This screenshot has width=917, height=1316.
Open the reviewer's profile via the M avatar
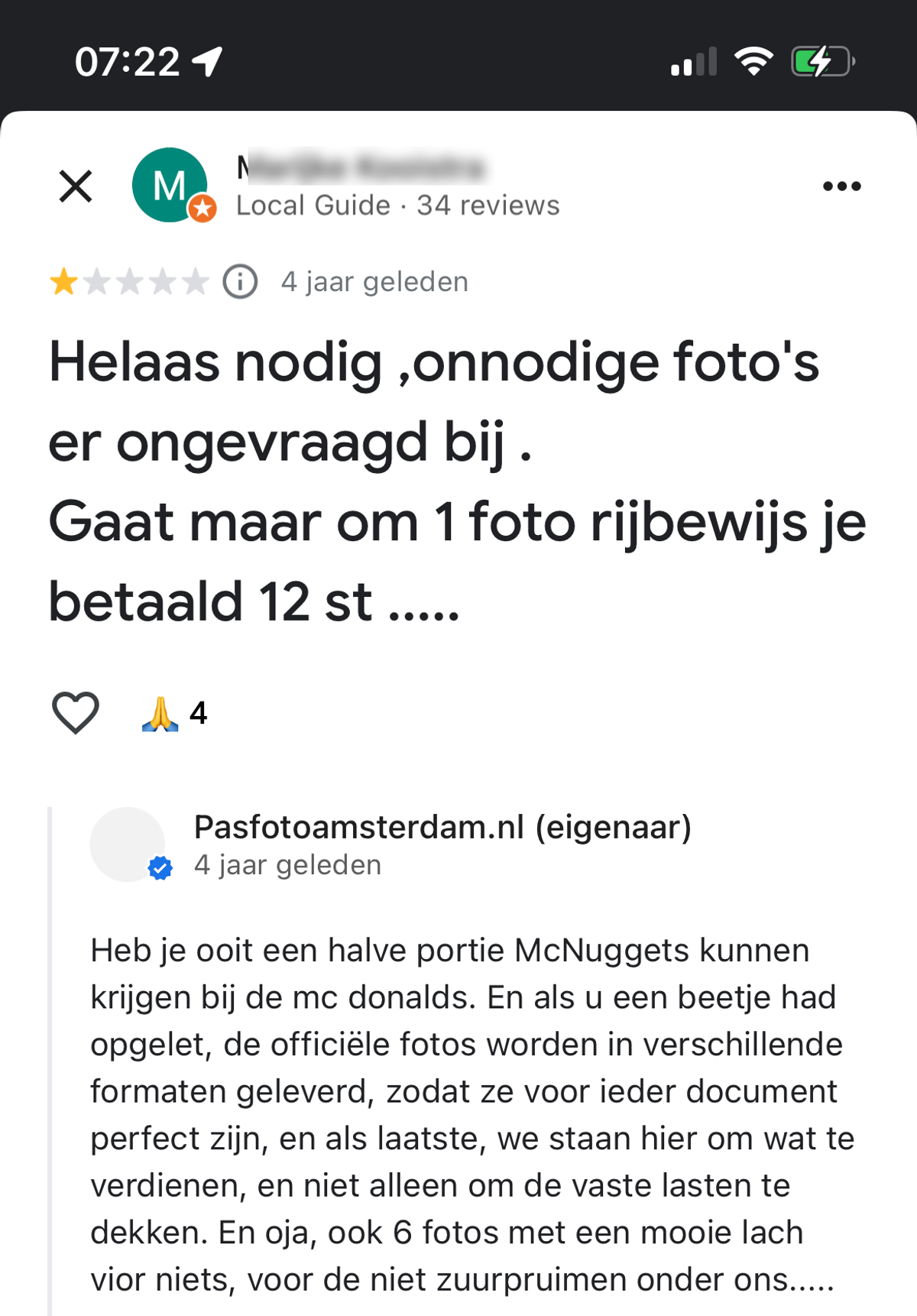170,185
